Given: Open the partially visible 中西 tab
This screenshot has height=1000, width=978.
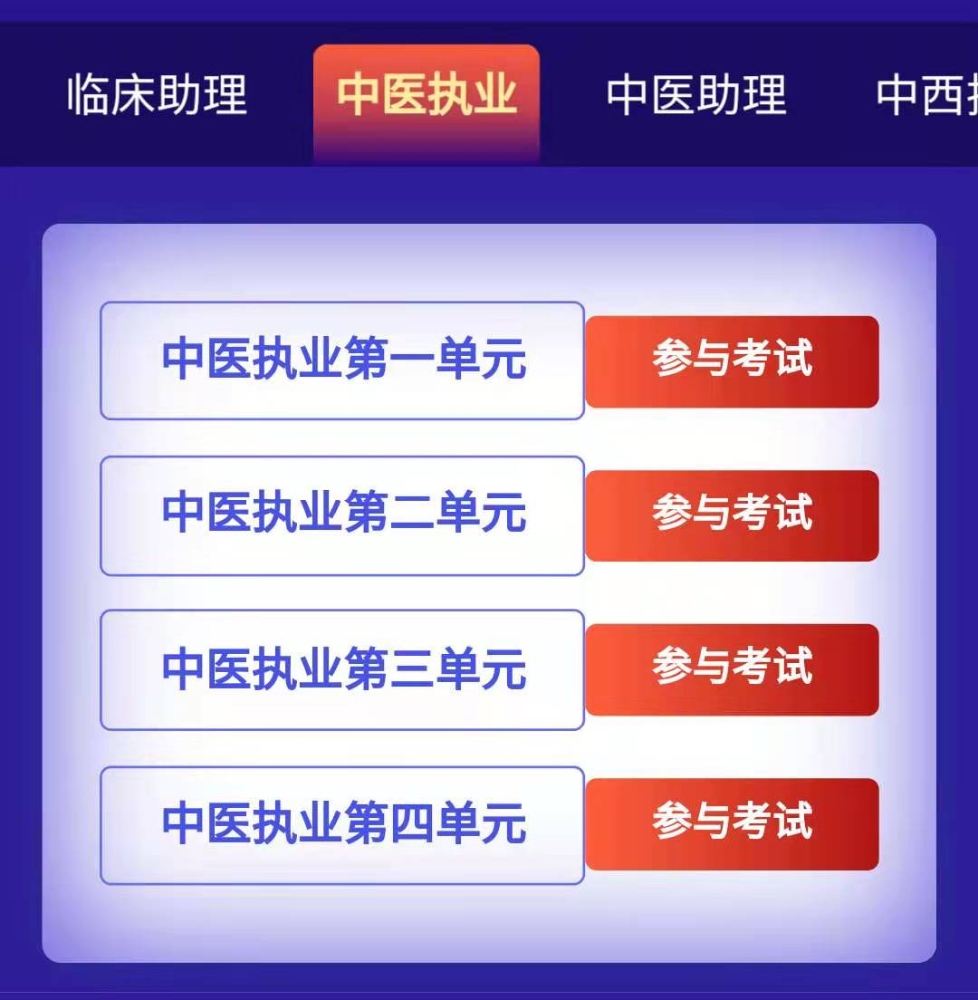Looking at the screenshot, I should (x=927, y=96).
